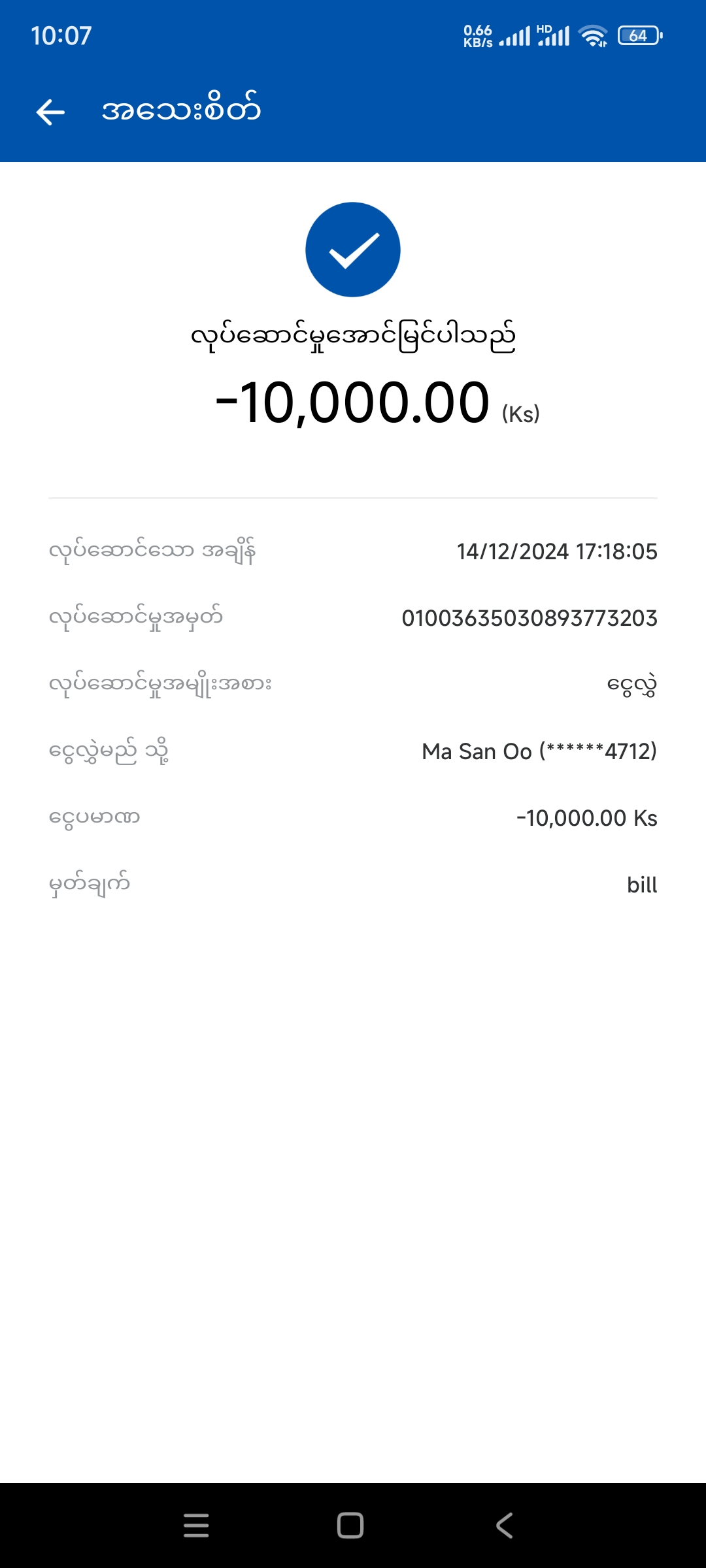Go back using the app bar arrow
706x1568 pixels.
pyautogui.click(x=50, y=112)
